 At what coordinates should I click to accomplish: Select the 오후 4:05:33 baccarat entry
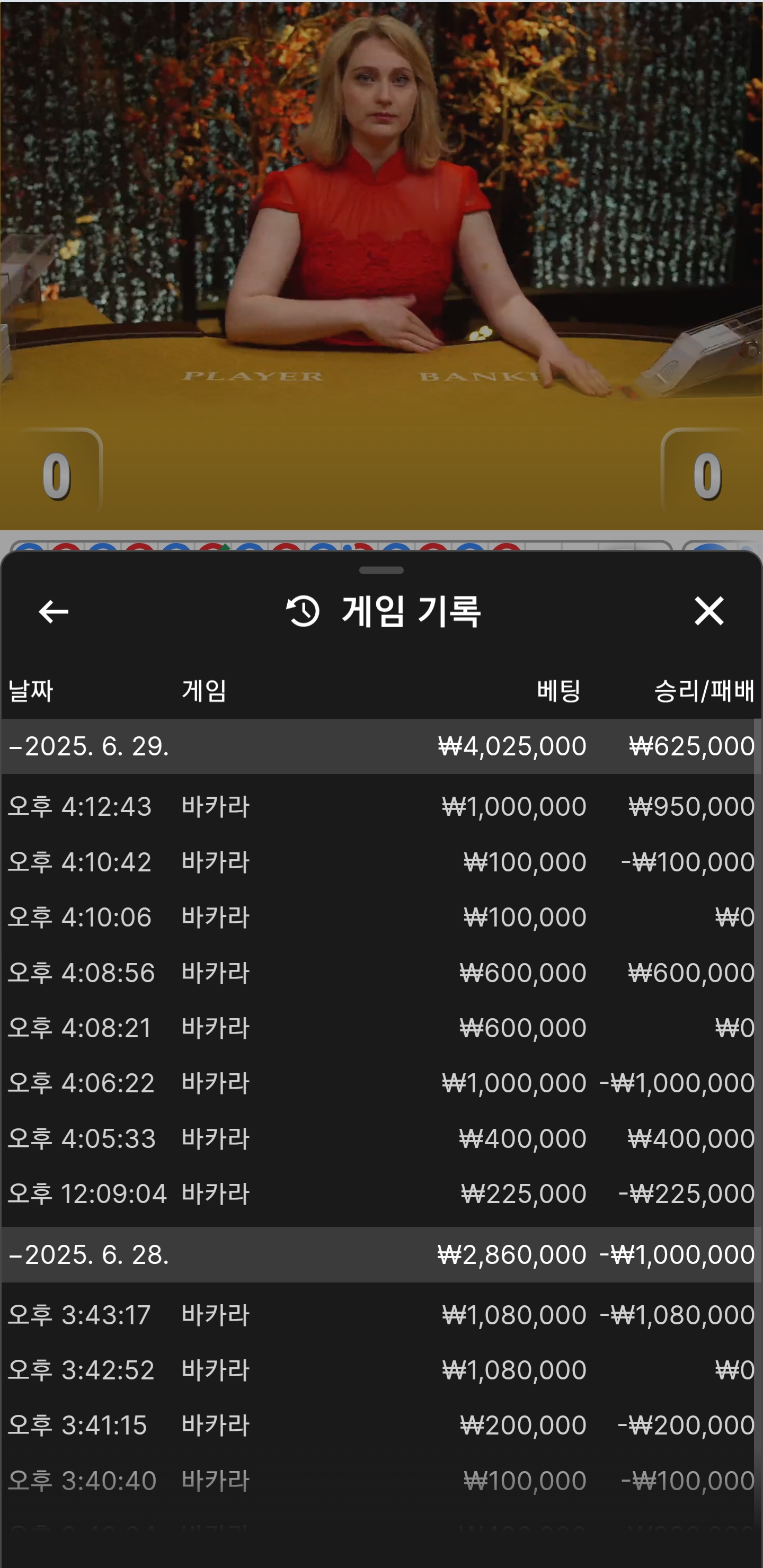(x=378, y=1139)
